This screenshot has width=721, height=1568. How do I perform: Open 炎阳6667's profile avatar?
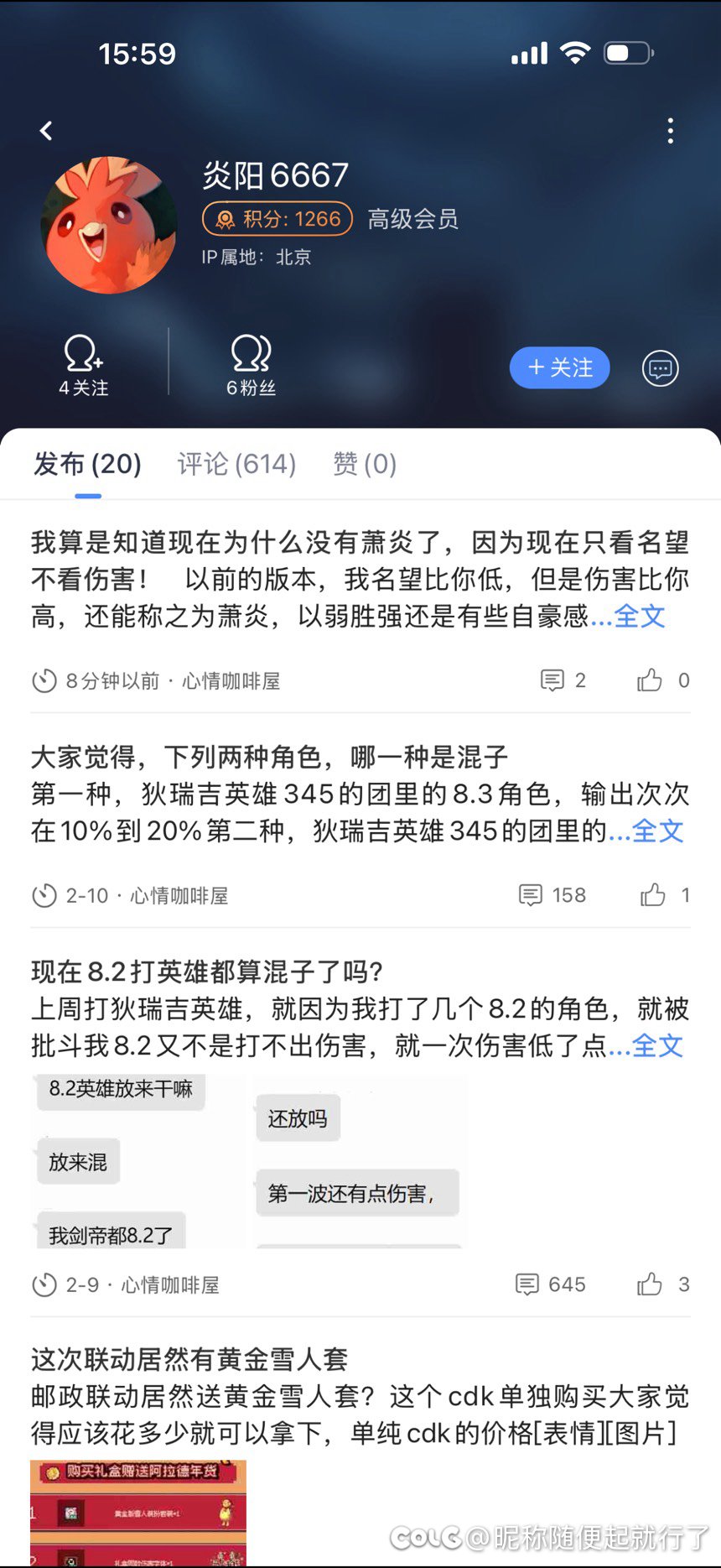tap(109, 225)
